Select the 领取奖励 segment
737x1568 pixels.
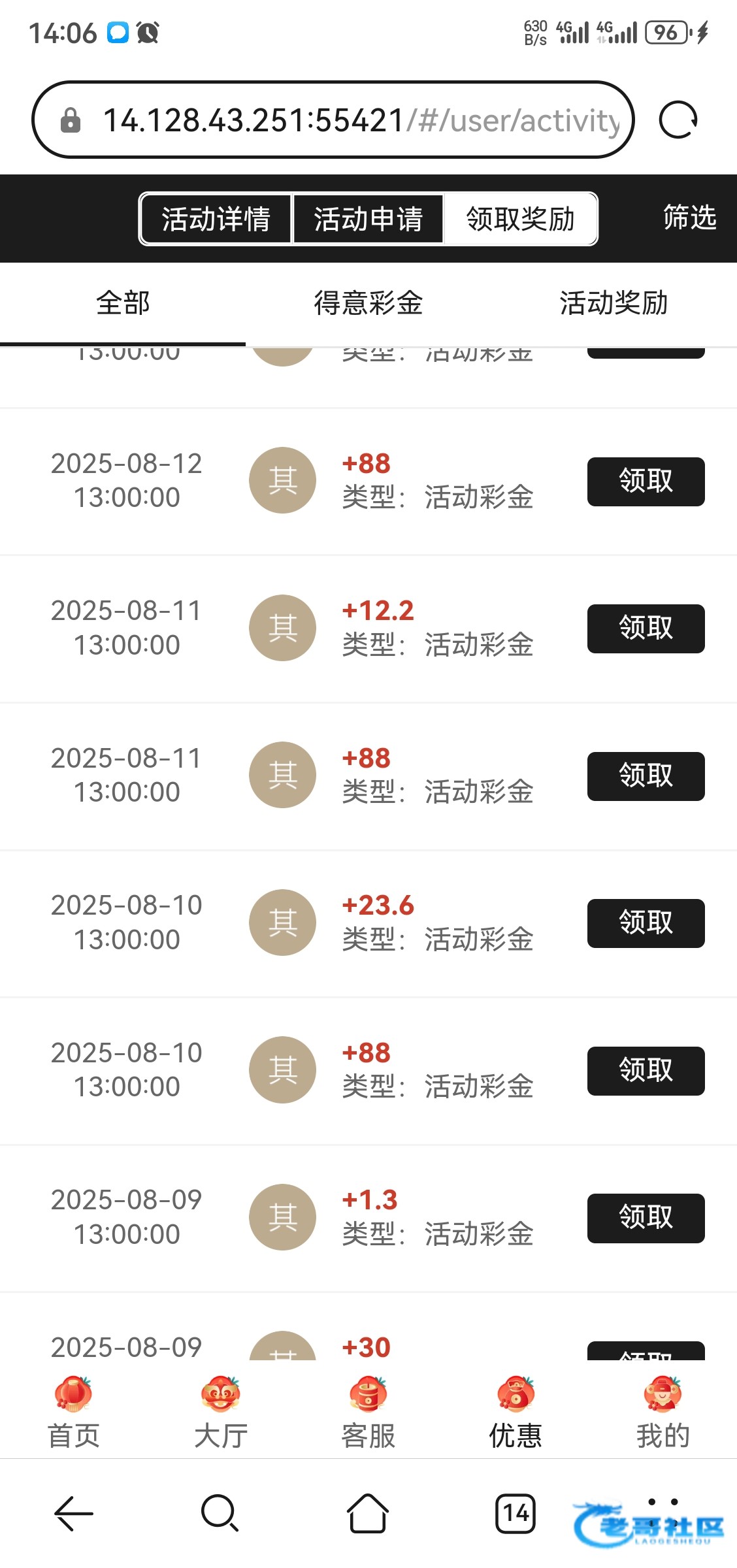520,219
